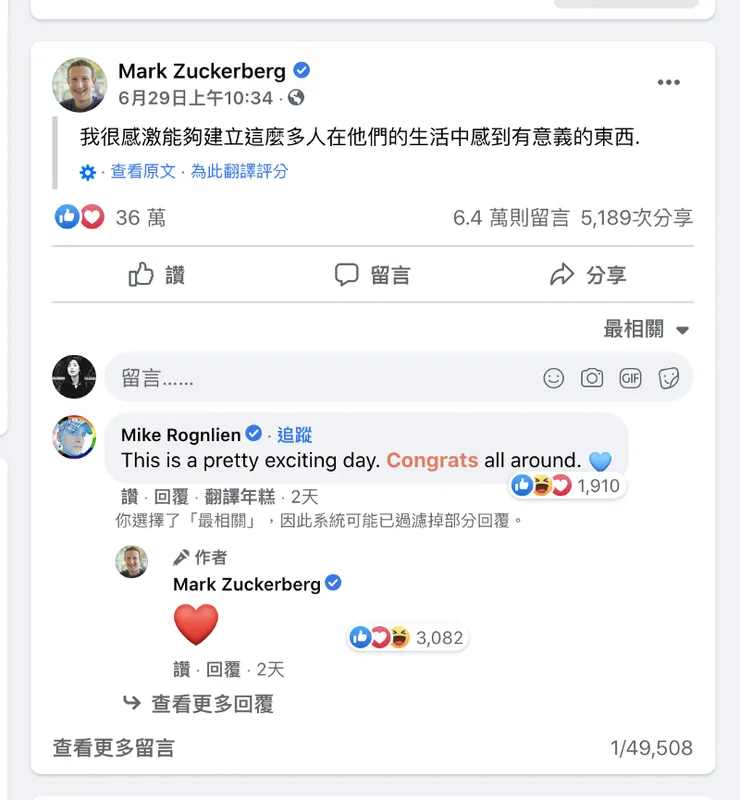
Task: Open the sticker picker icon
Action: (x=669, y=378)
